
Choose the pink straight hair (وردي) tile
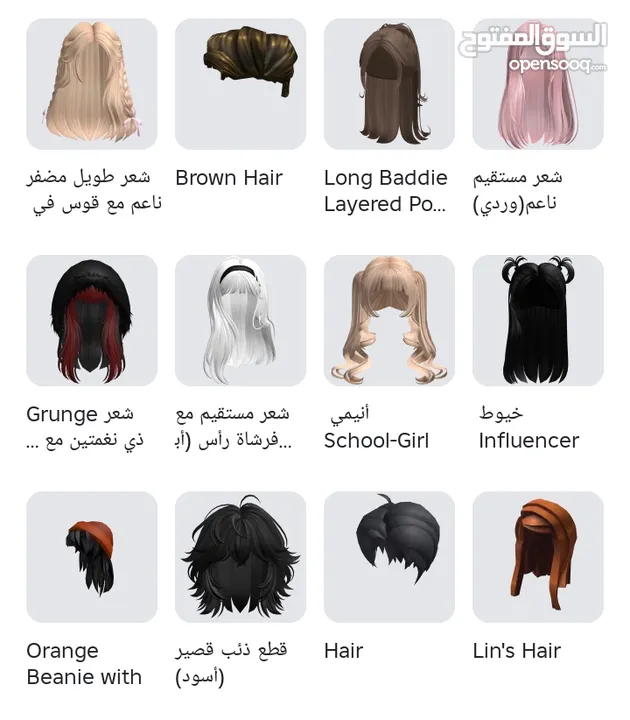point(538,84)
